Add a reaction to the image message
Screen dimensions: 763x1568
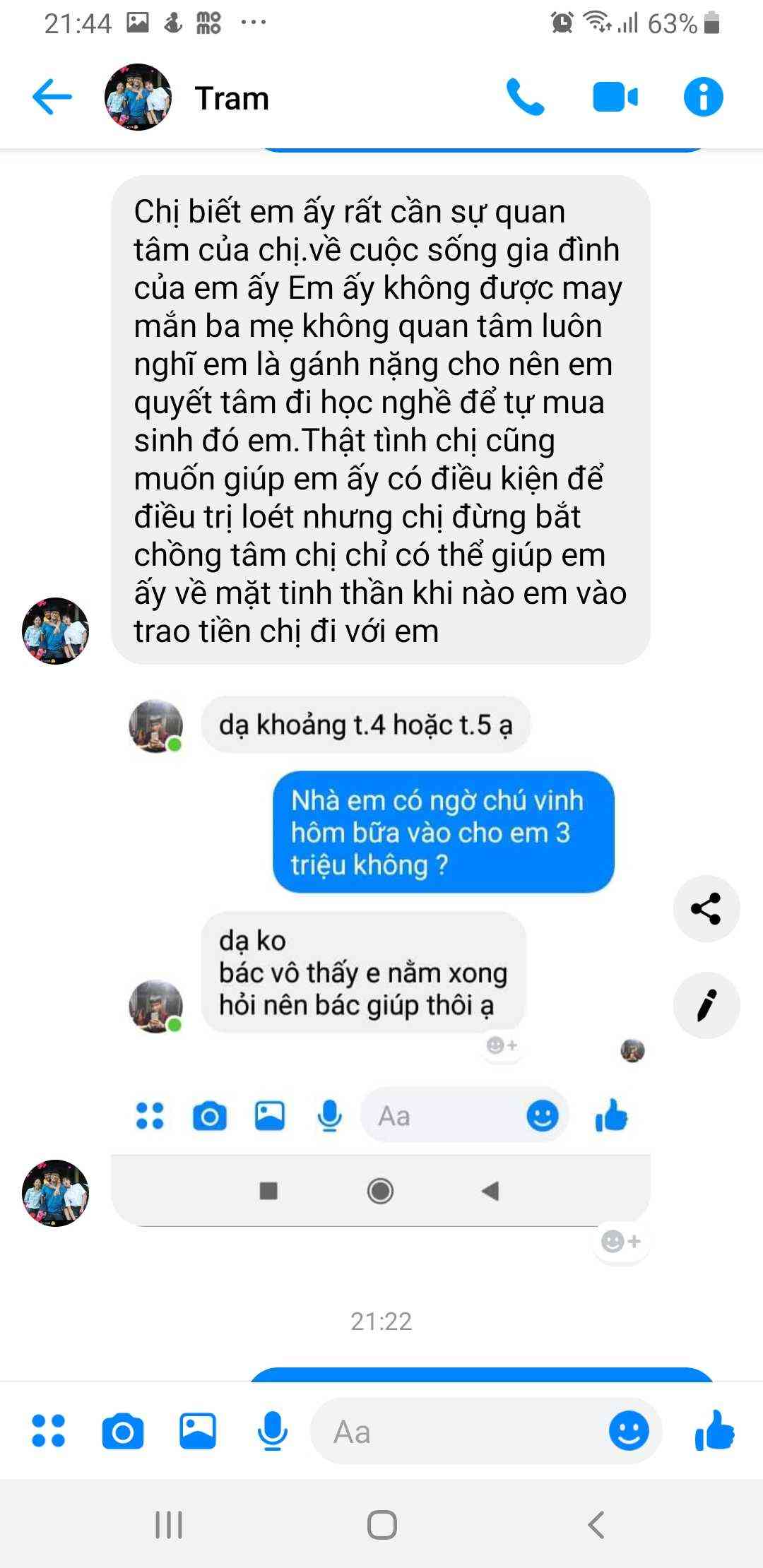click(620, 1241)
